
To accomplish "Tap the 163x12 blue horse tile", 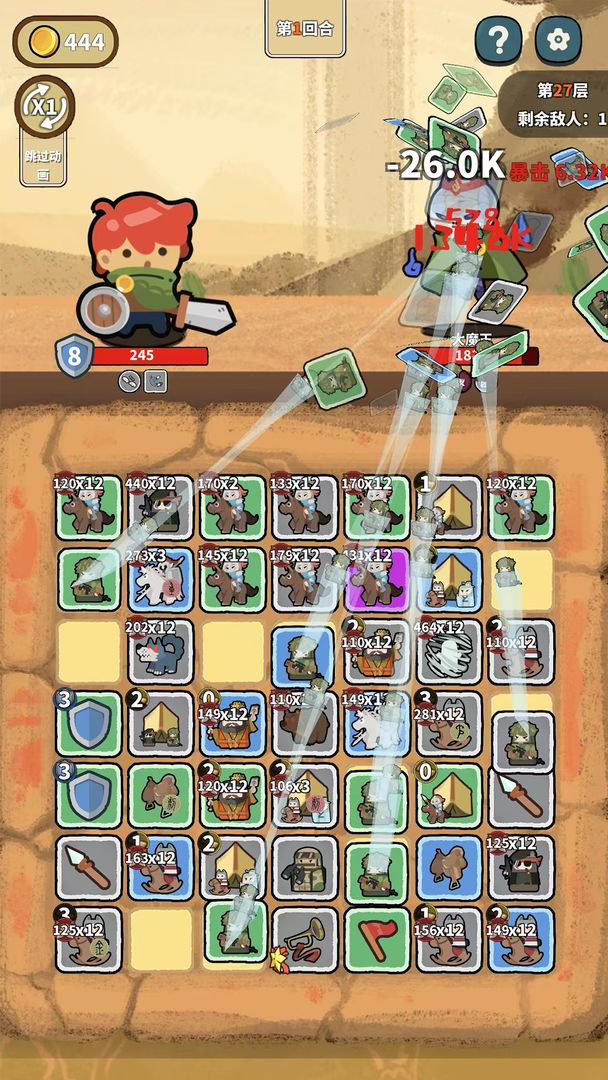I will (x=161, y=868).
